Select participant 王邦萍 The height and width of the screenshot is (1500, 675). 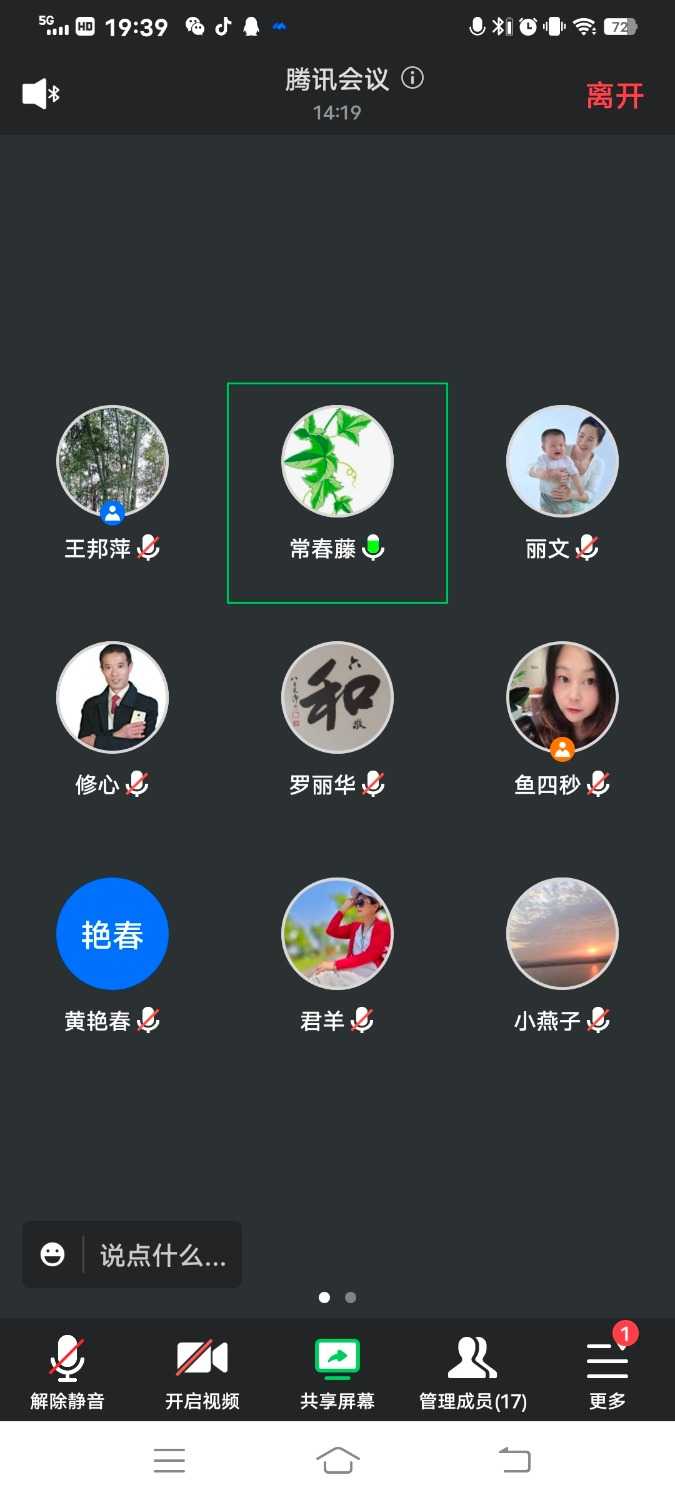112,461
